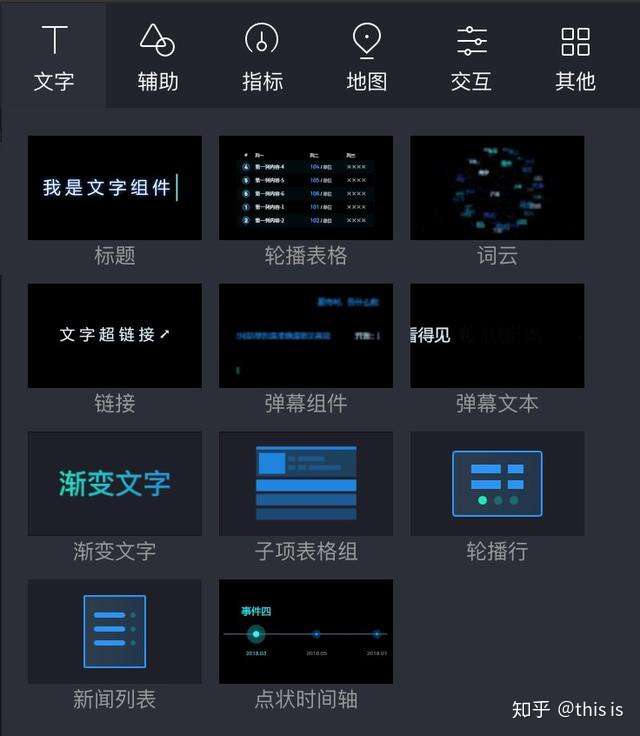The height and width of the screenshot is (736, 640).
Task: Open the 指标 tab
Action: pyautogui.click(x=262, y=57)
